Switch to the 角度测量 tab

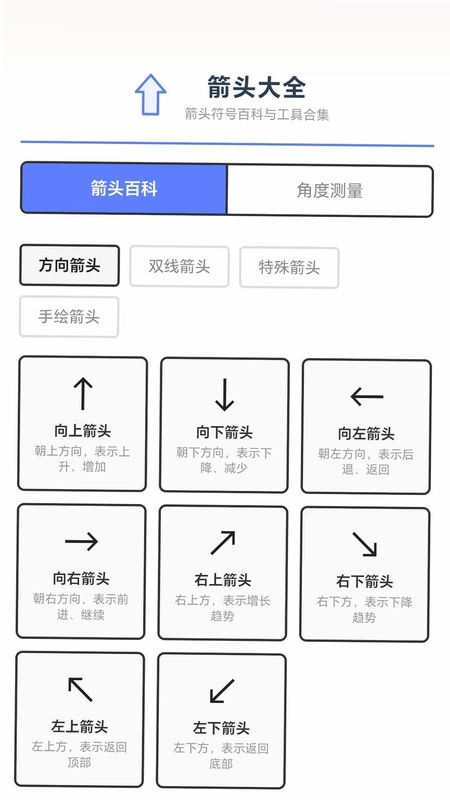pos(330,190)
